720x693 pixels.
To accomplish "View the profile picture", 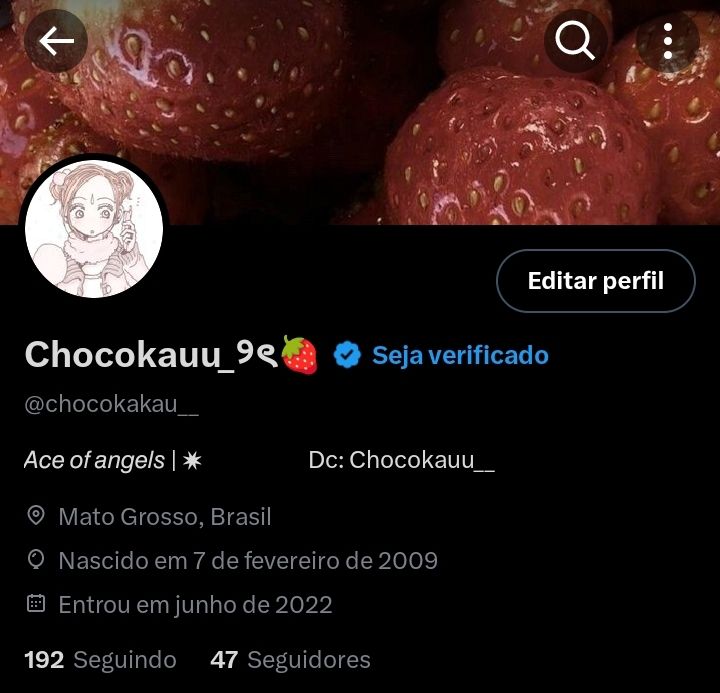I will (x=94, y=228).
